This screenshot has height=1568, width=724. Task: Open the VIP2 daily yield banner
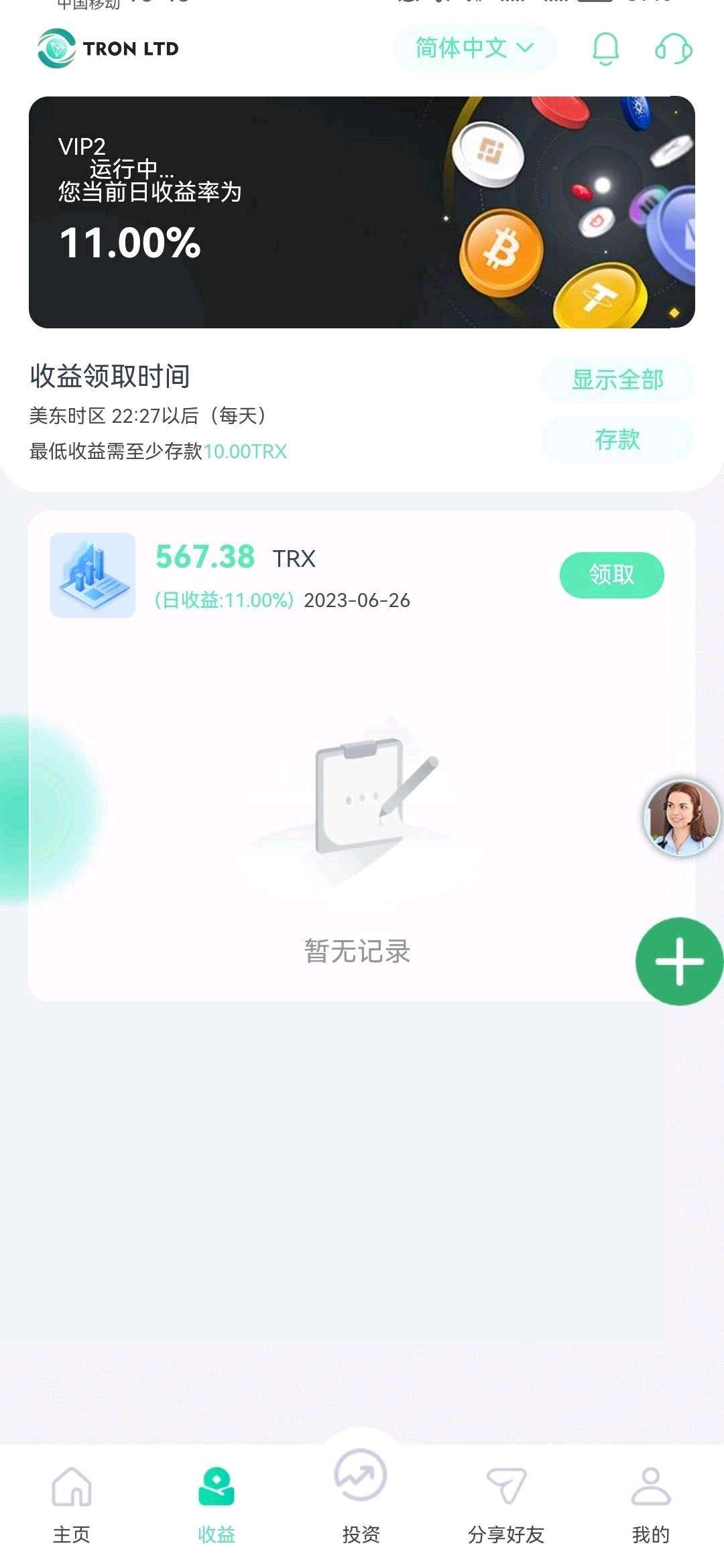pos(361,212)
